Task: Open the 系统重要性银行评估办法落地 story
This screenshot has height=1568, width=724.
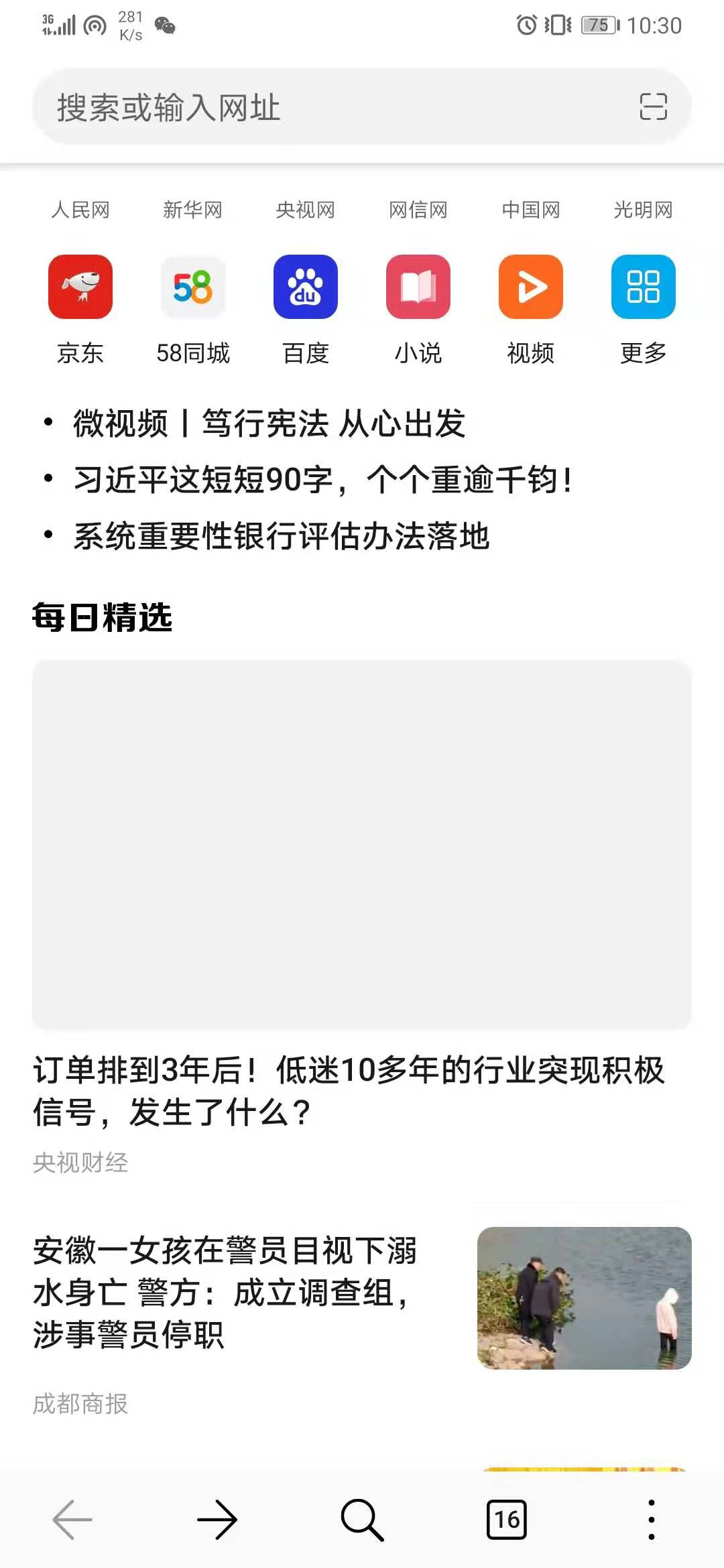Action: coord(282,534)
